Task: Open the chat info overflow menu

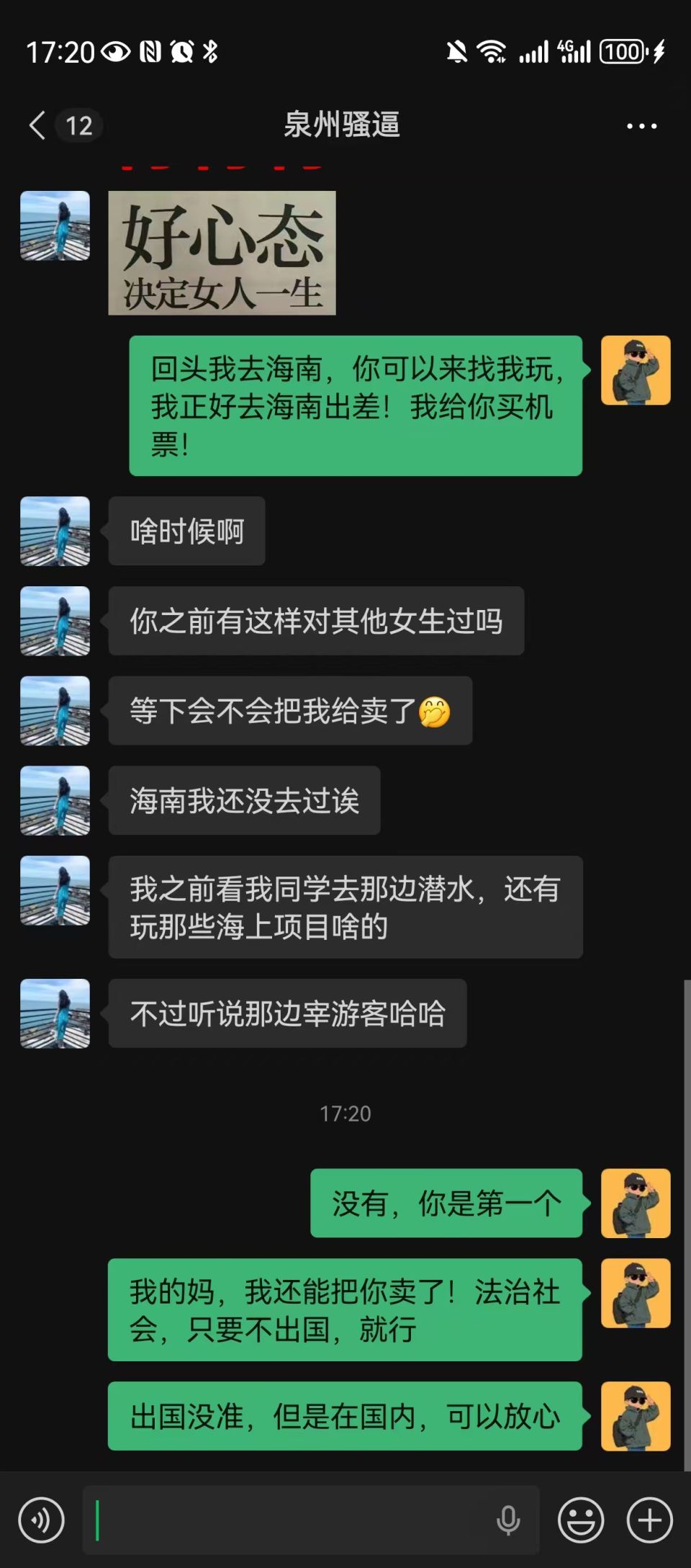Action: click(x=641, y=126)
